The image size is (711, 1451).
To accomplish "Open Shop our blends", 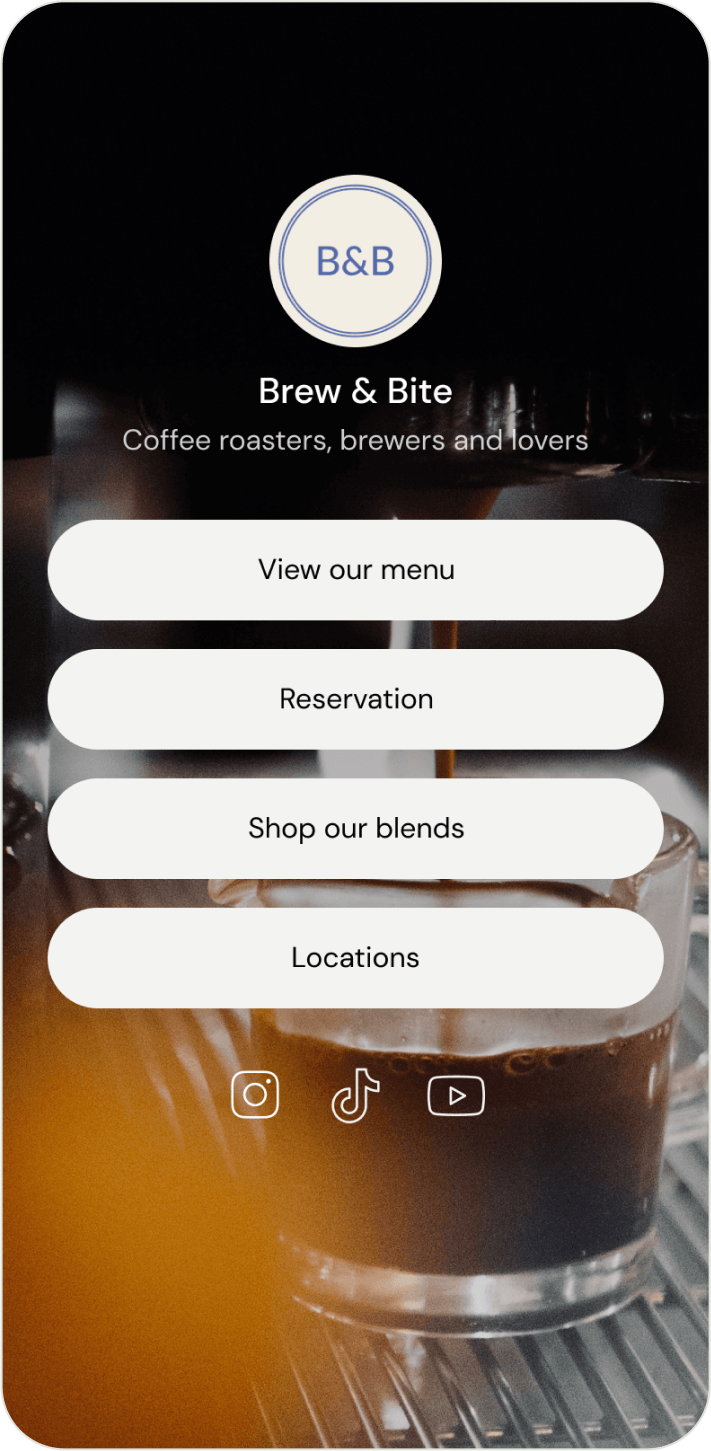I will pos(355,828).
